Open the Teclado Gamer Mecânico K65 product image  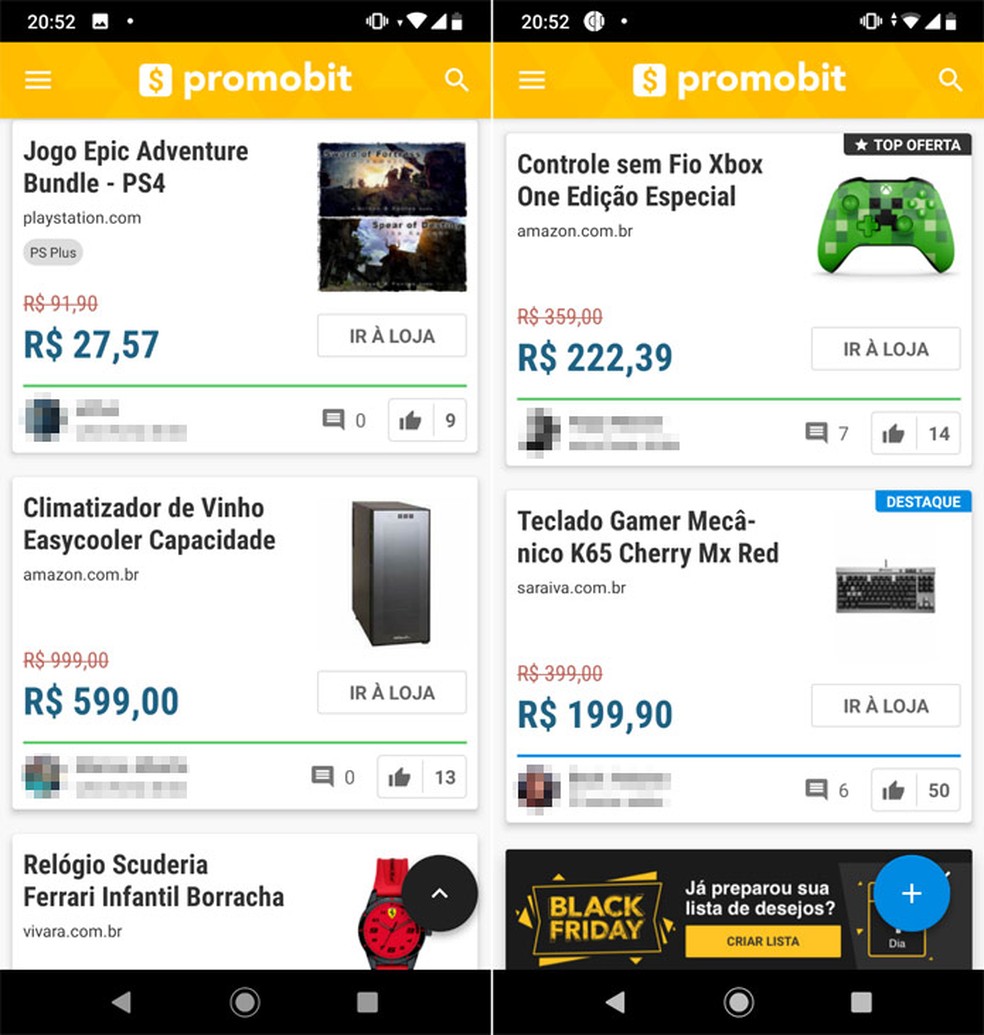(885, 586)
